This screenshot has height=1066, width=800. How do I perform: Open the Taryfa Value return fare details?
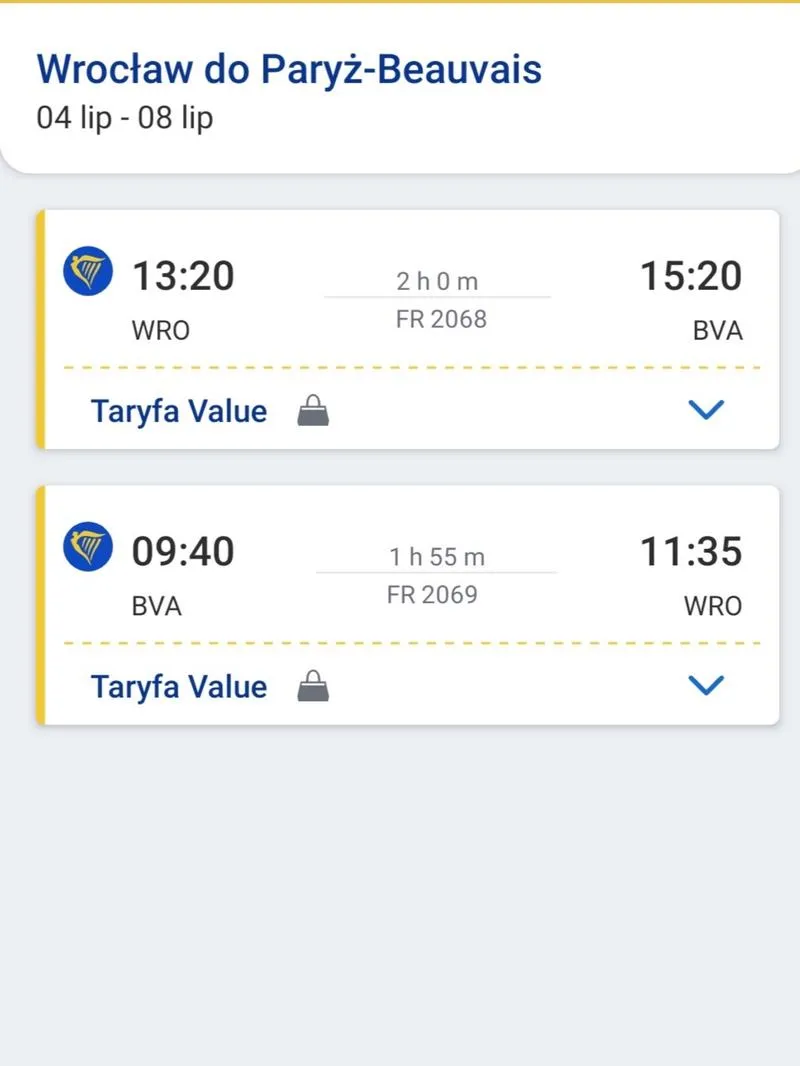click(x=178, y=686)
